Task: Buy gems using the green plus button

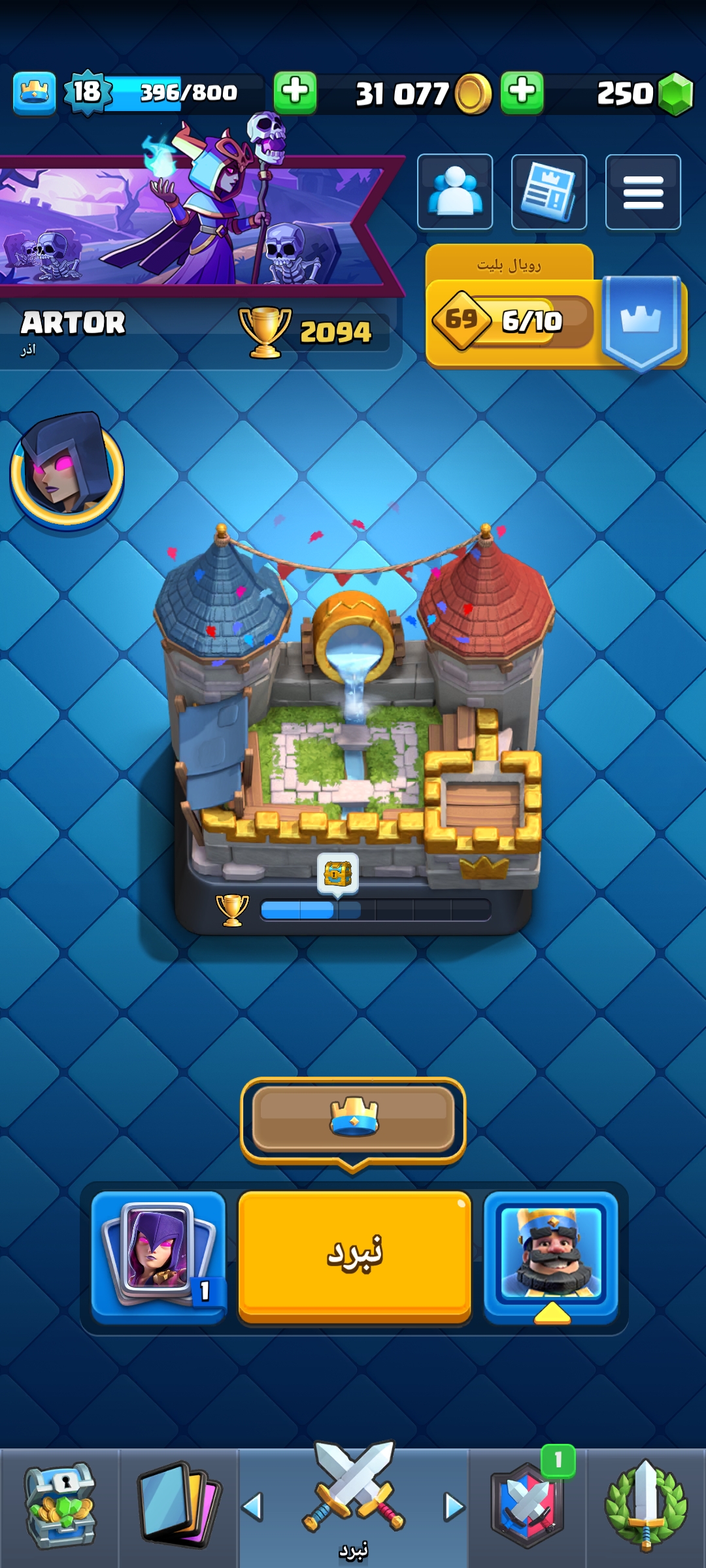Action: pos(522,92)
